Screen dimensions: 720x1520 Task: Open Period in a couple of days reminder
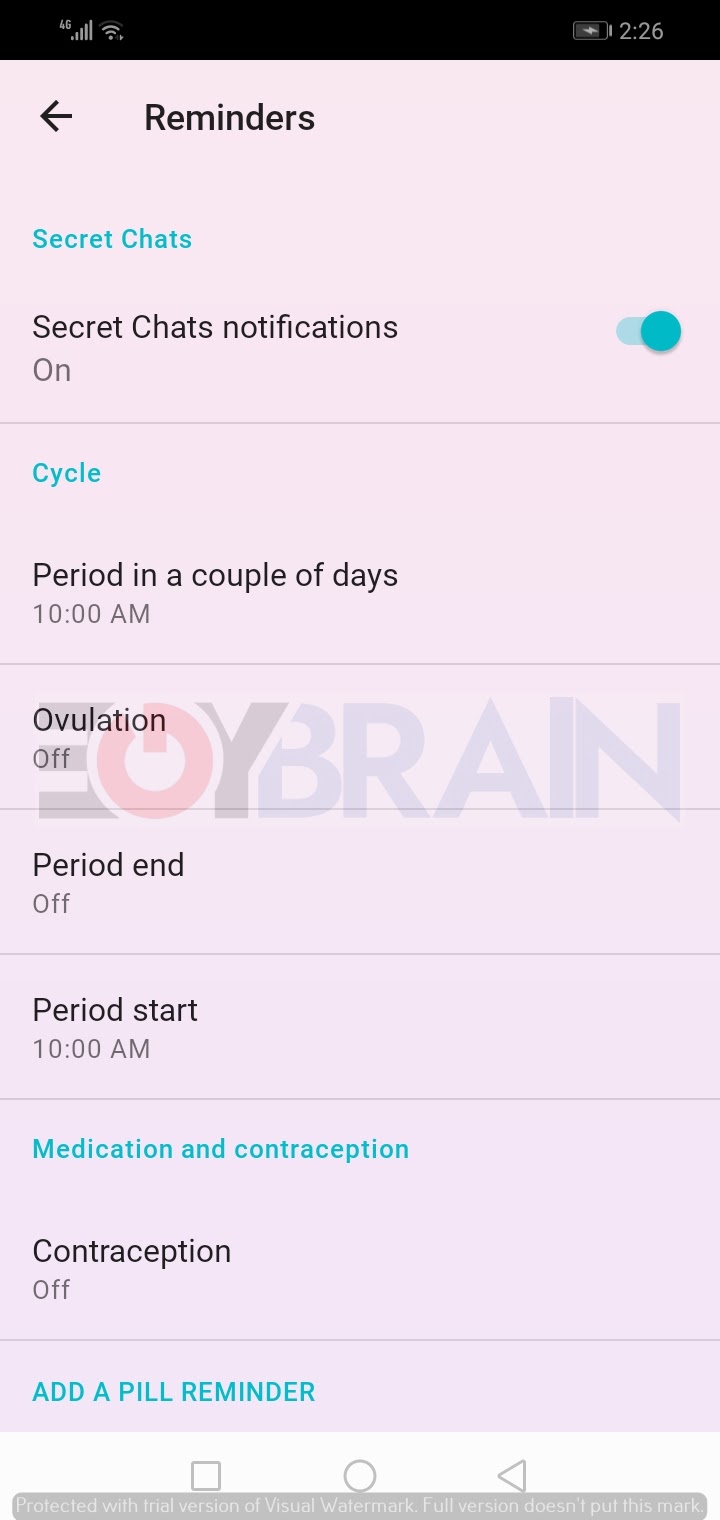(360, 593)
